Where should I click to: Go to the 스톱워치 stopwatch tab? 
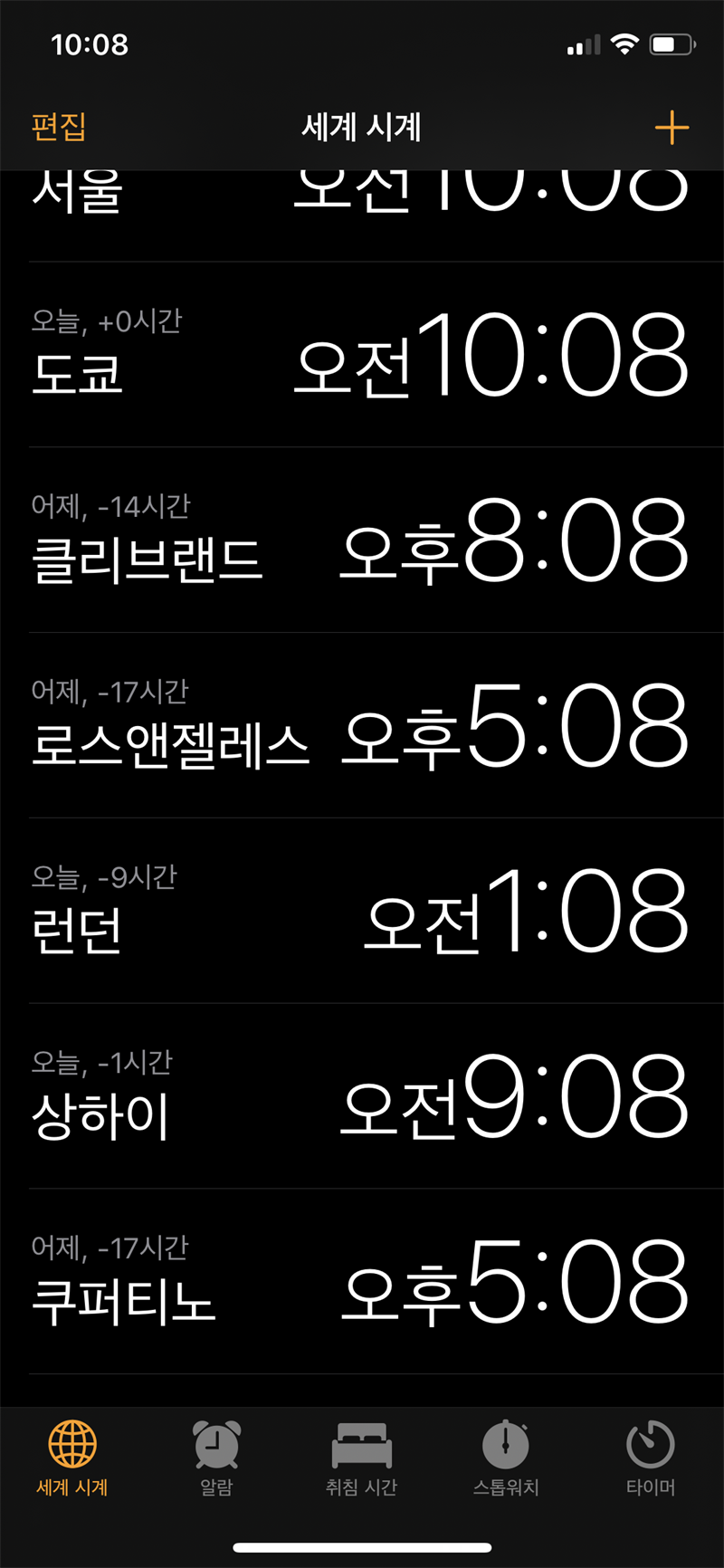(x=506, y=1458)
